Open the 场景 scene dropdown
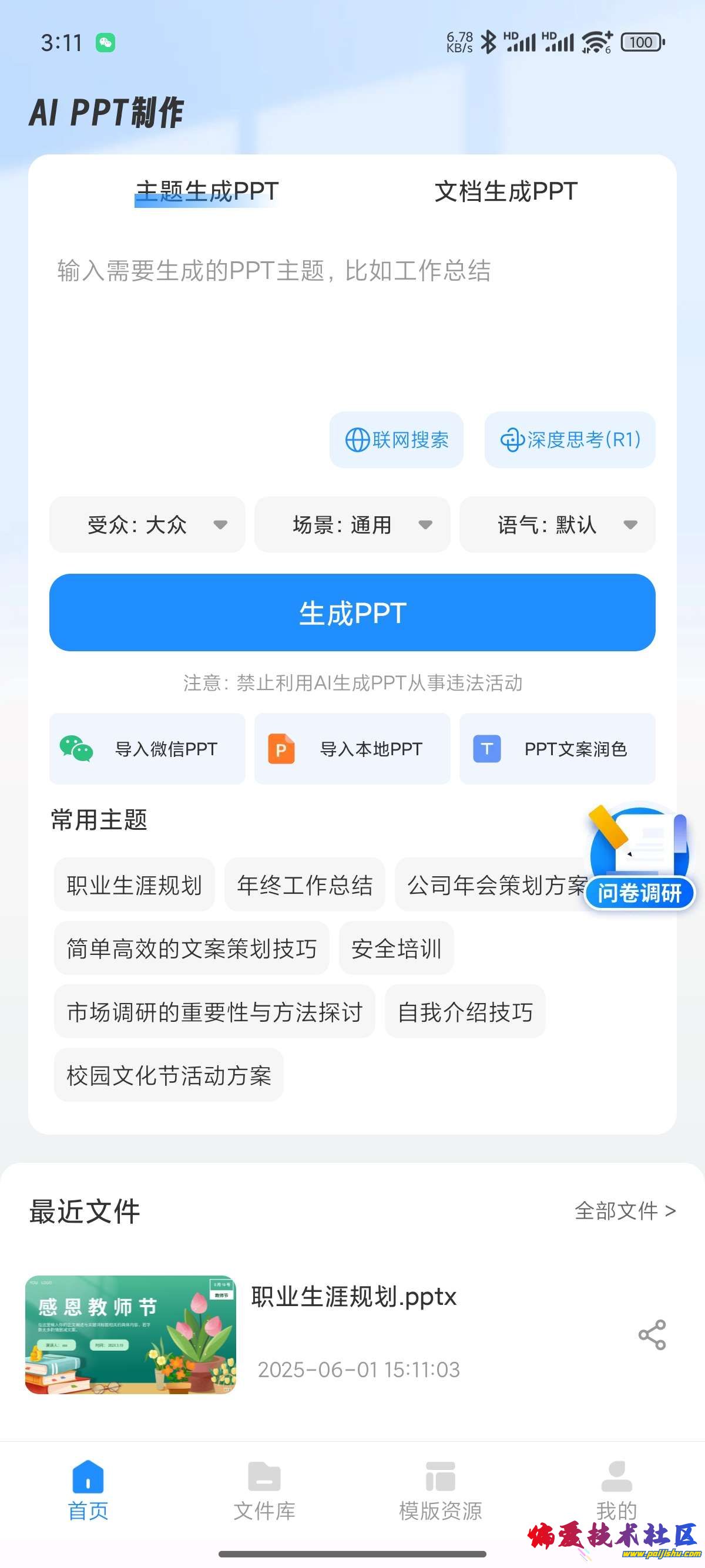Image resolution: width=705 pixels, height=1568 pixels. [x=352, y=524]
